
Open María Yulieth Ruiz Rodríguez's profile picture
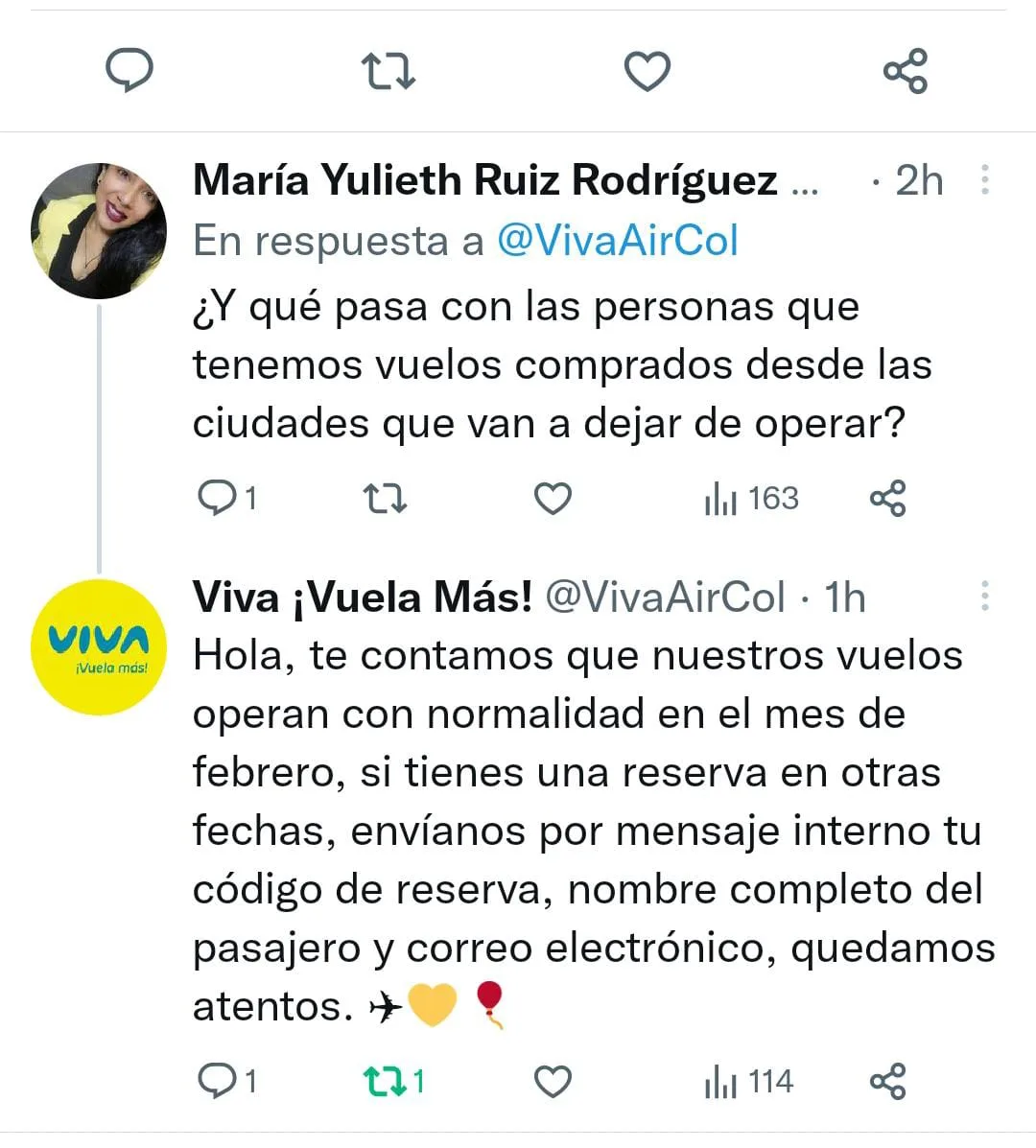[99, 230]
